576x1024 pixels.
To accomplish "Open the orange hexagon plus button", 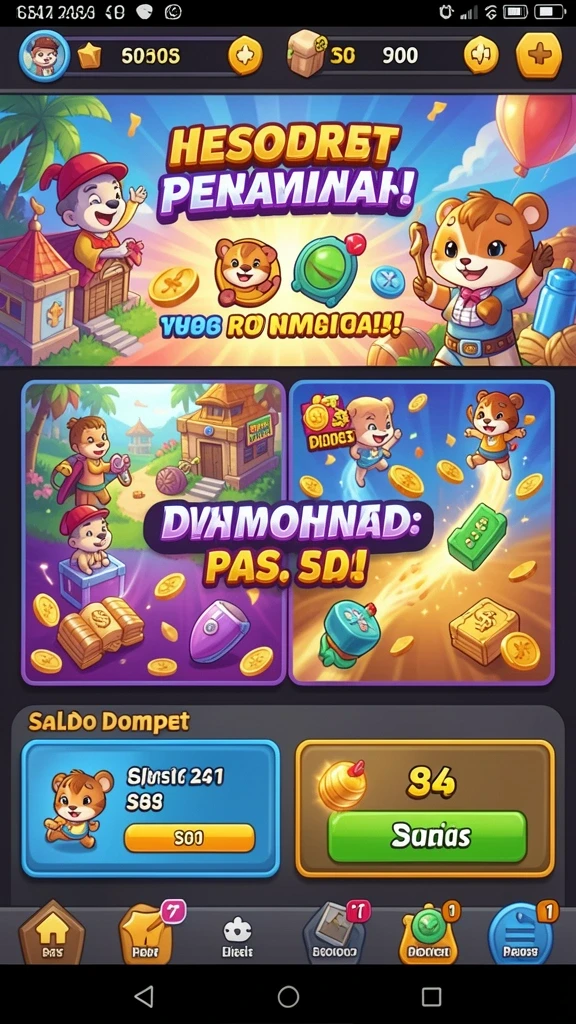I will pos(539,56).
